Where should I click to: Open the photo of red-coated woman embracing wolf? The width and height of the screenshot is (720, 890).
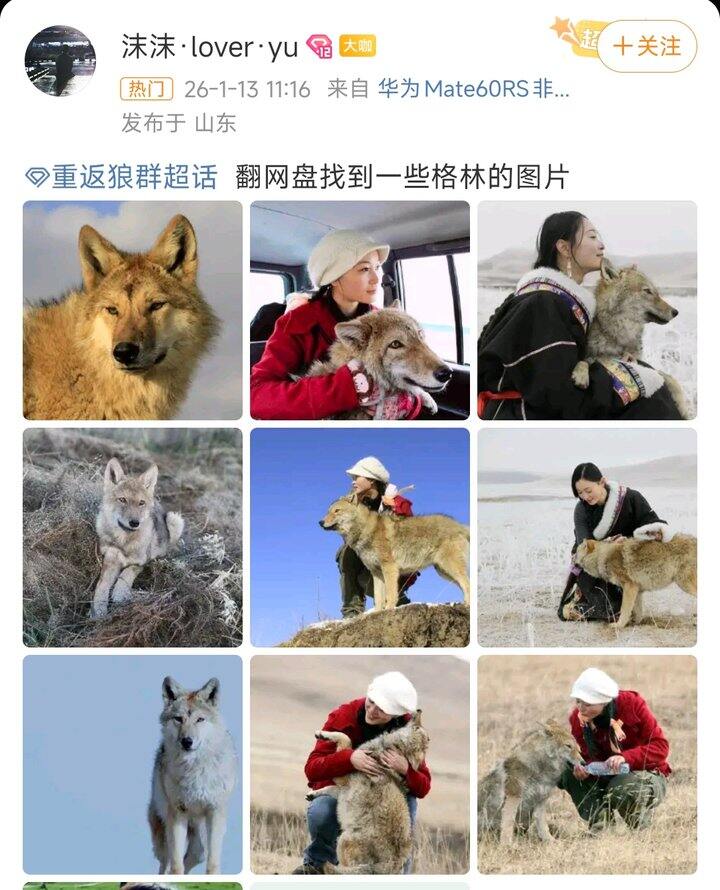tap(360, 765)
